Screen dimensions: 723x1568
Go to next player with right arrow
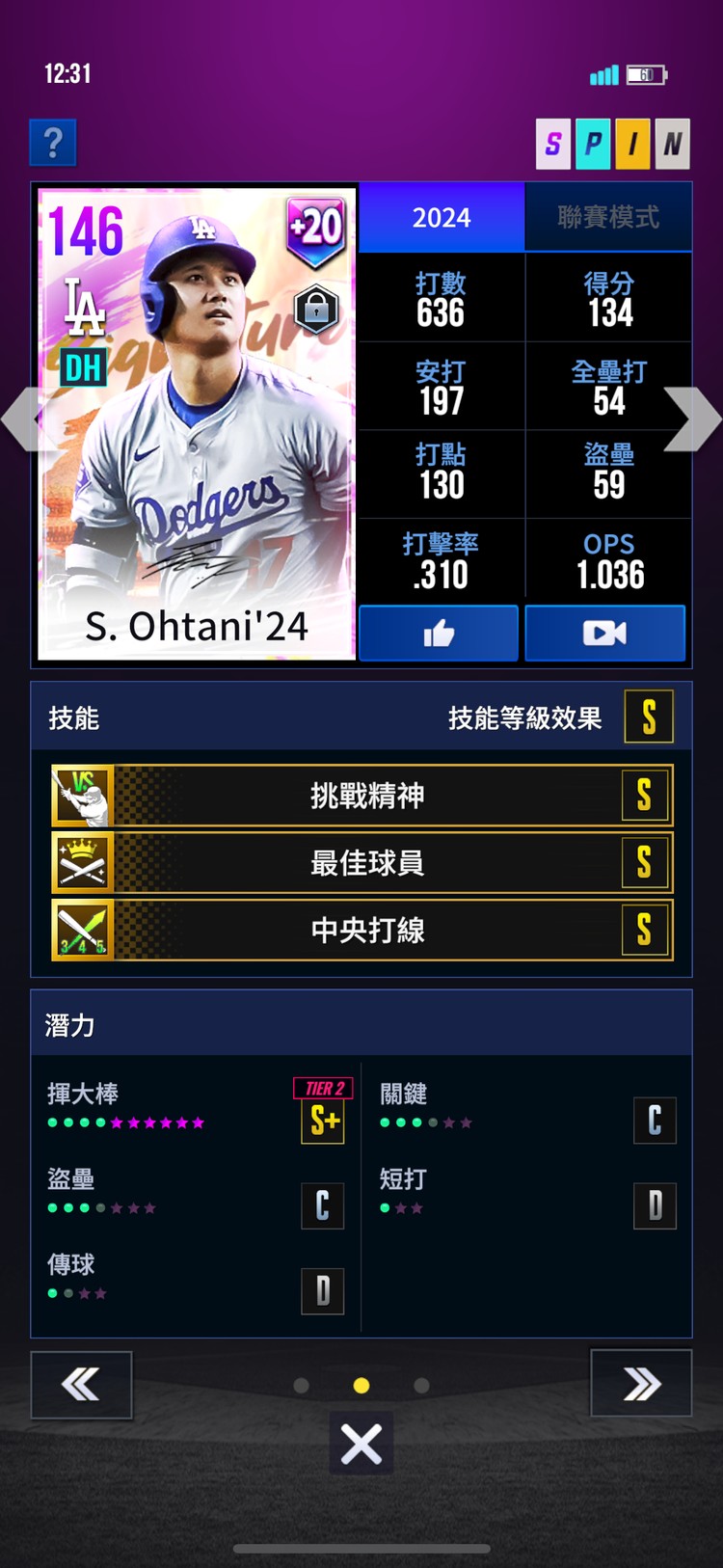694,419
